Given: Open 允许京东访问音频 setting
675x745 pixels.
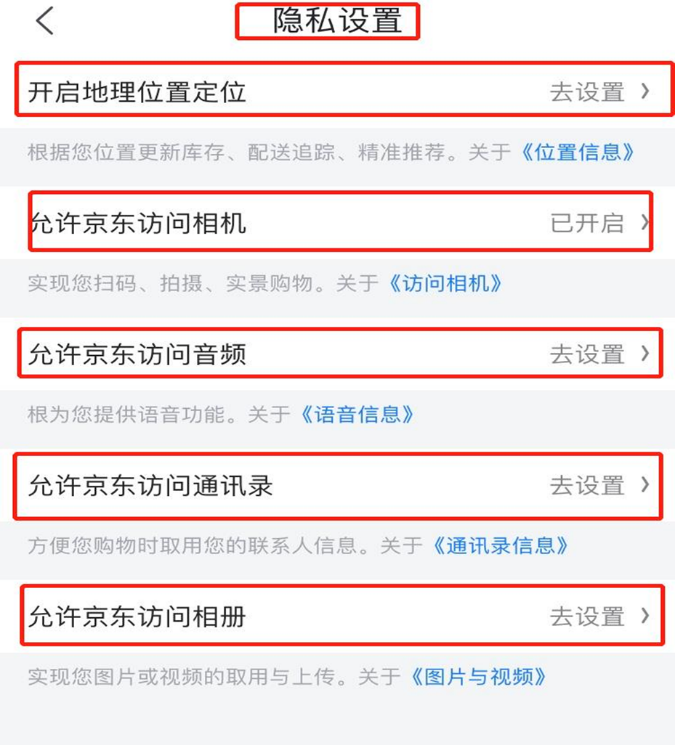Looking at the screenshot, I should (x=338, y=354).
